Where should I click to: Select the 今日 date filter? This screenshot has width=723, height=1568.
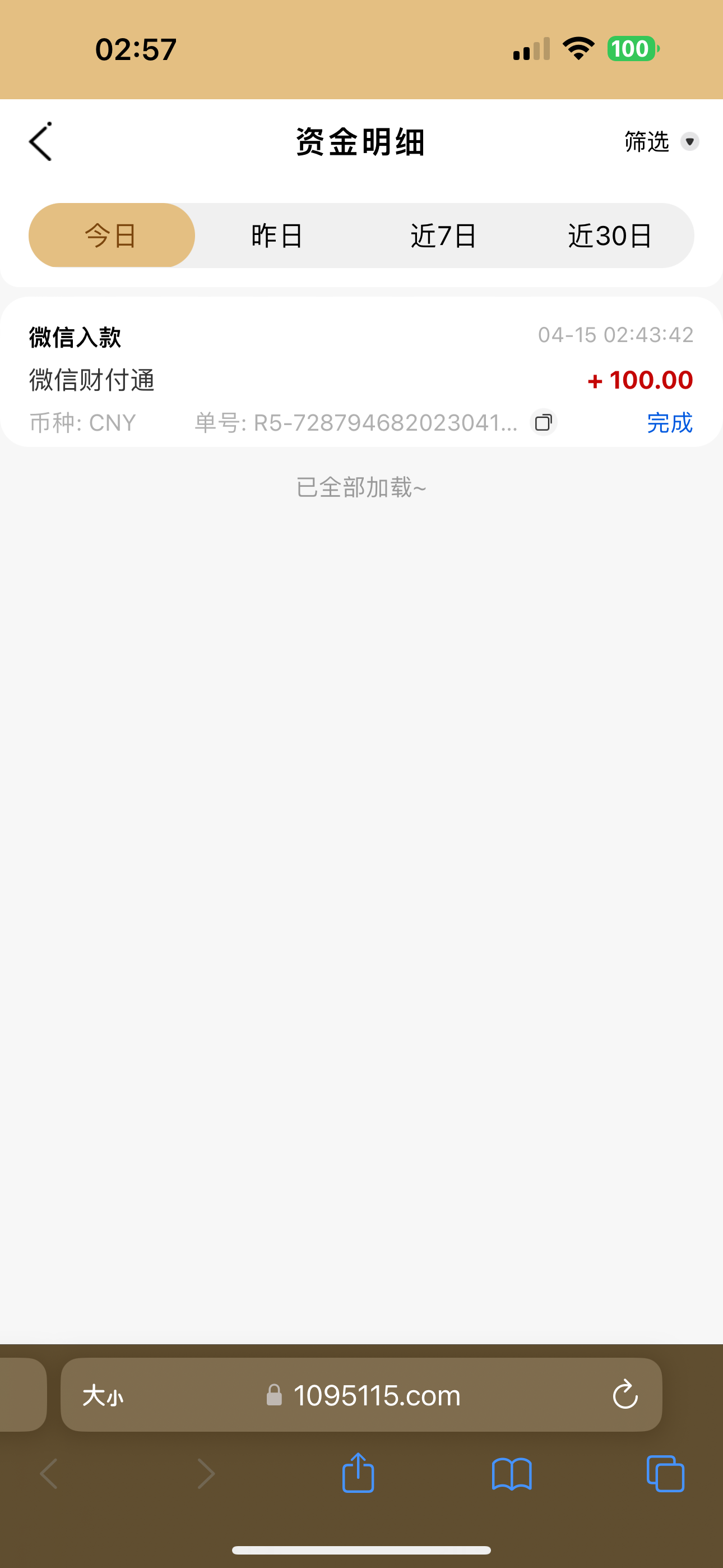click(x=112, y=236)
